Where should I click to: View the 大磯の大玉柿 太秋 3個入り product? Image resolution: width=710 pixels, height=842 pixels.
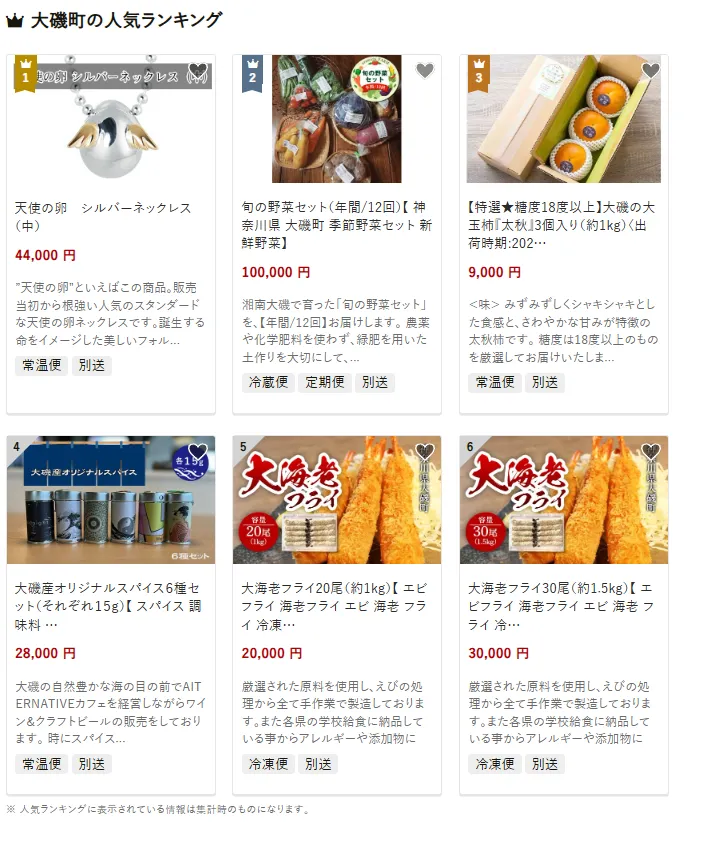(x=563, y=225)
